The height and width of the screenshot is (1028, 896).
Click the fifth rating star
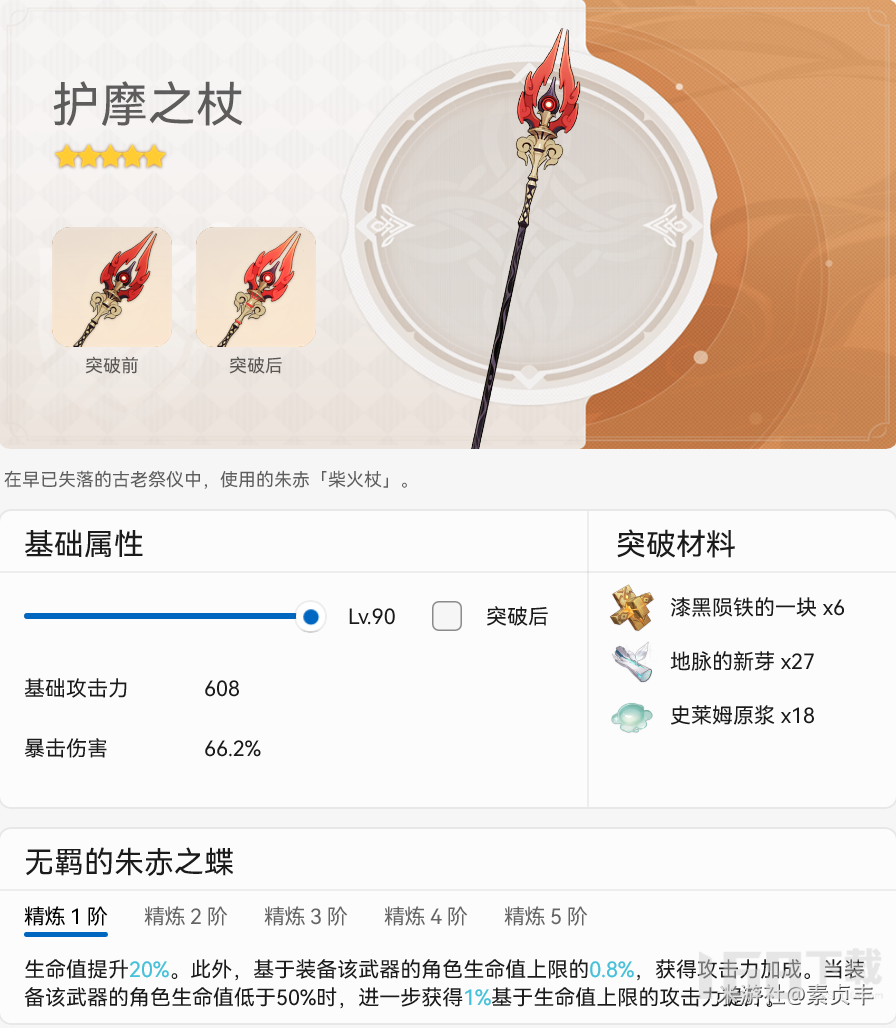click(x=155, y=156)
